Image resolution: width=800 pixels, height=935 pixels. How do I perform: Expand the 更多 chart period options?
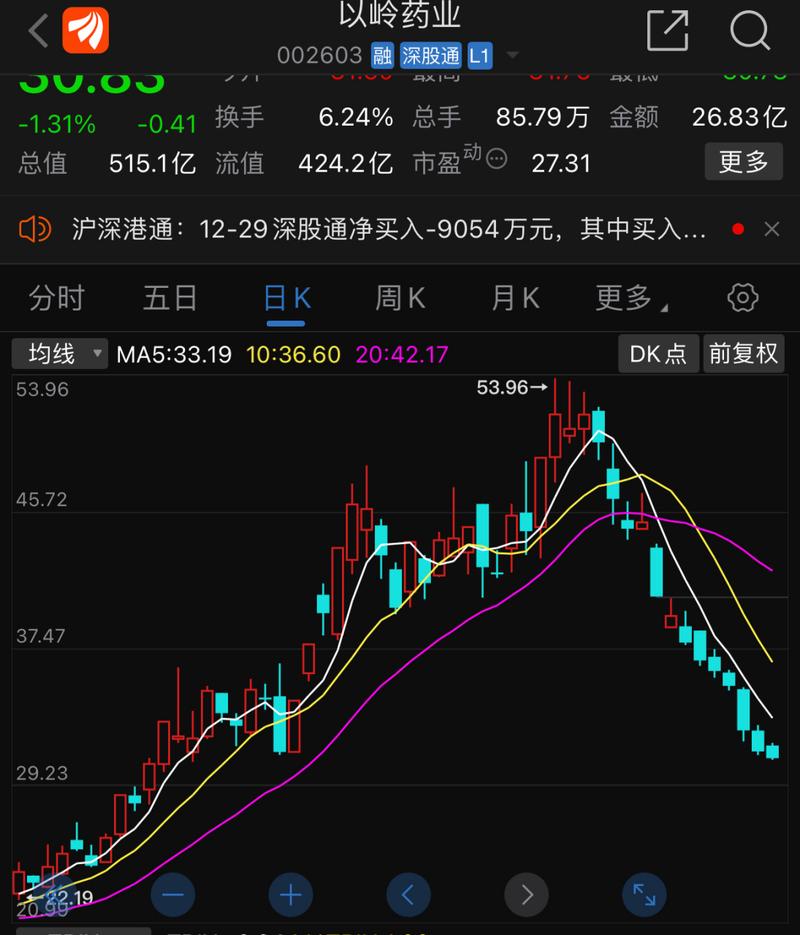tap(630, 297)
